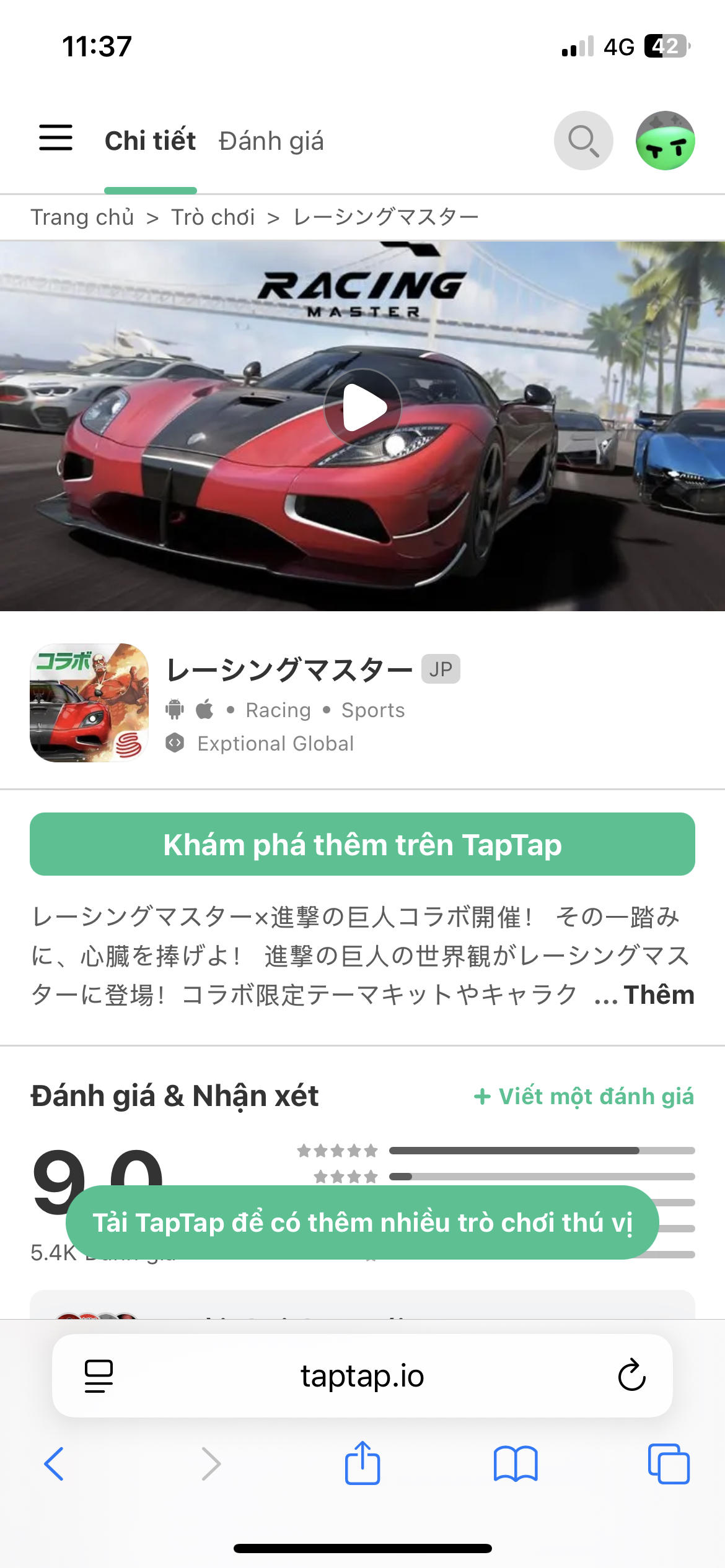
Task: Tap Viết một đánh giá
Action: (584, 1096)
